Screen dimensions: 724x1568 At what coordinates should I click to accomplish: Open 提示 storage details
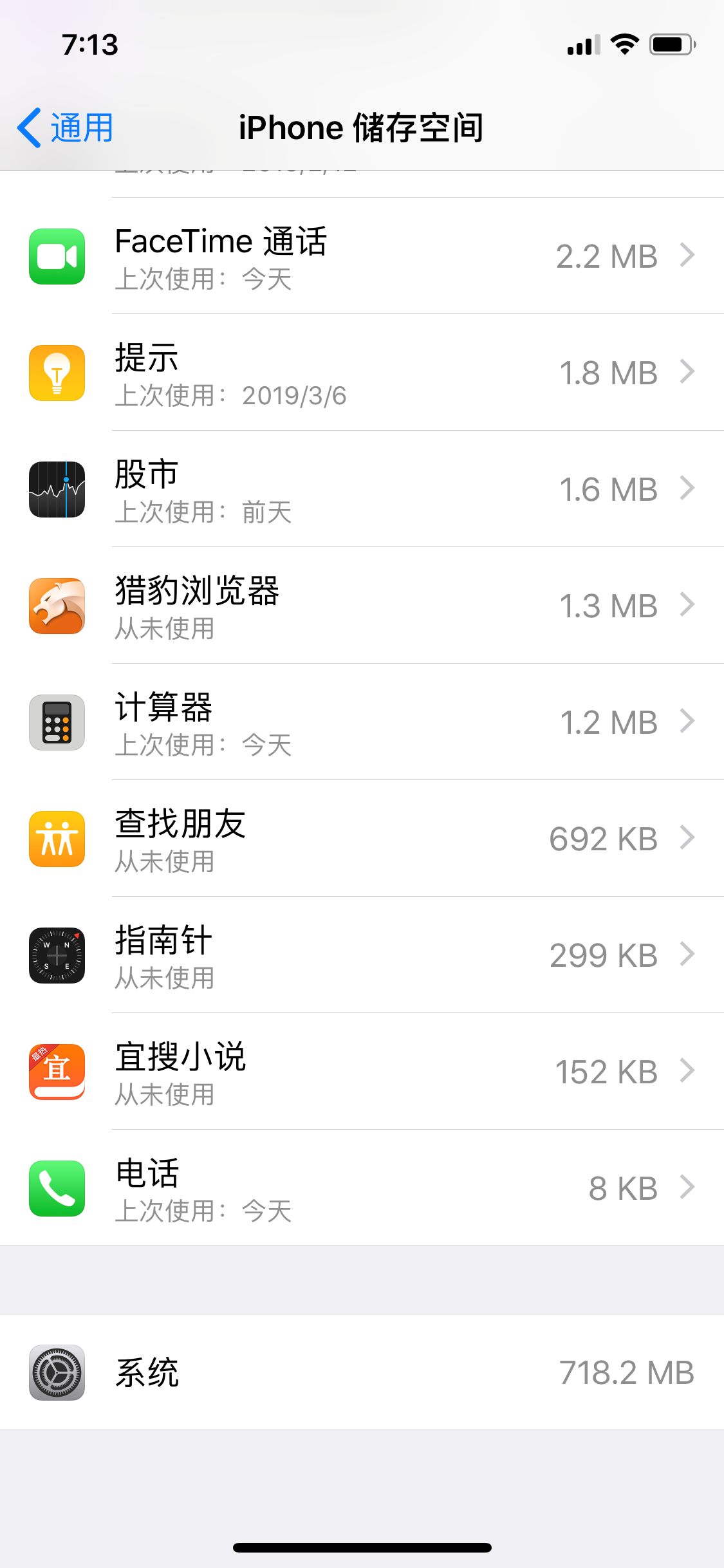[362, 373]
